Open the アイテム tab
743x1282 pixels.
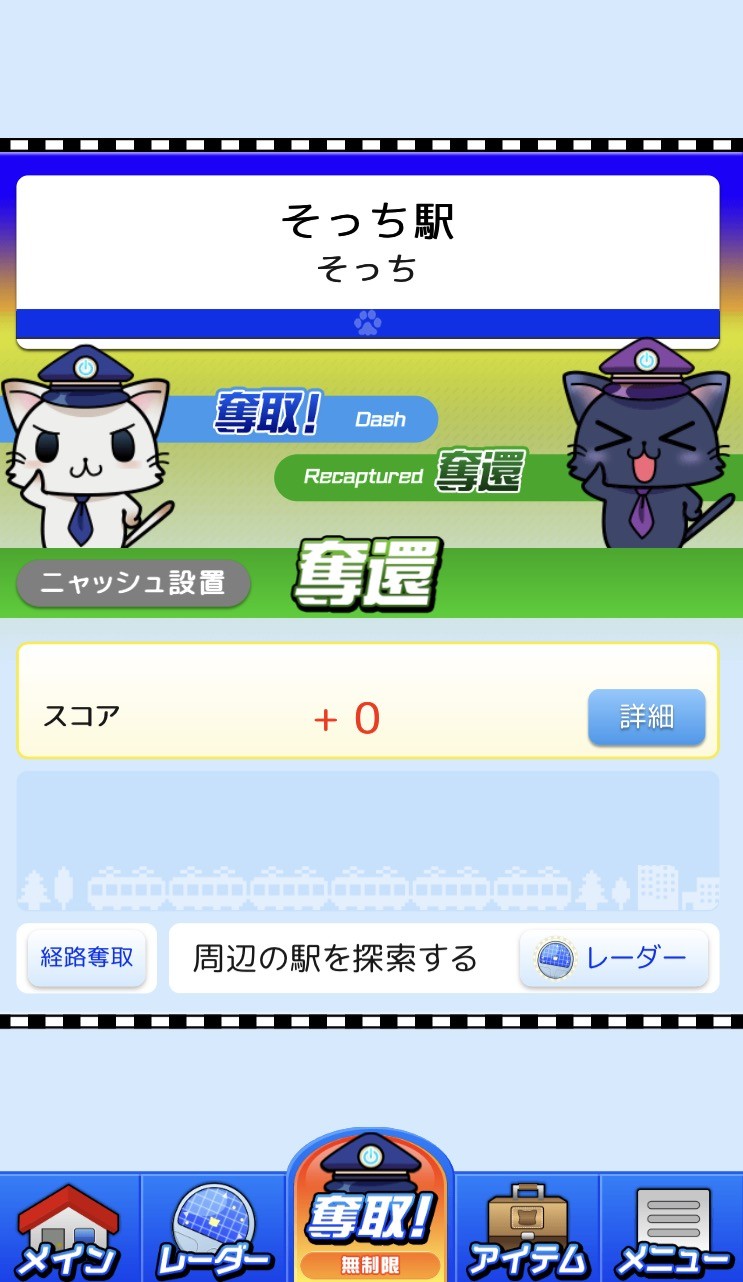point(527,1229)
